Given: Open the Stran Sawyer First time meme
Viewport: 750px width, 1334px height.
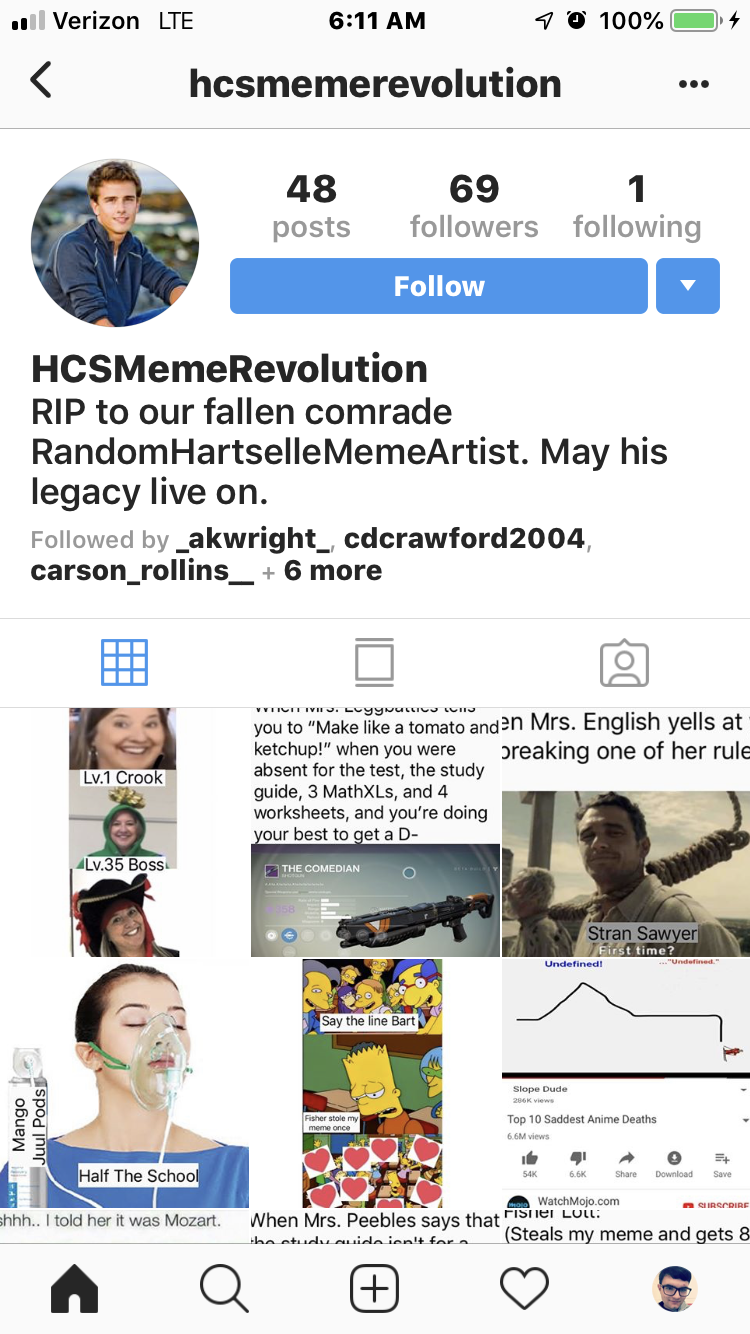Looking at the screenshot, I should (x=626, y=832).
